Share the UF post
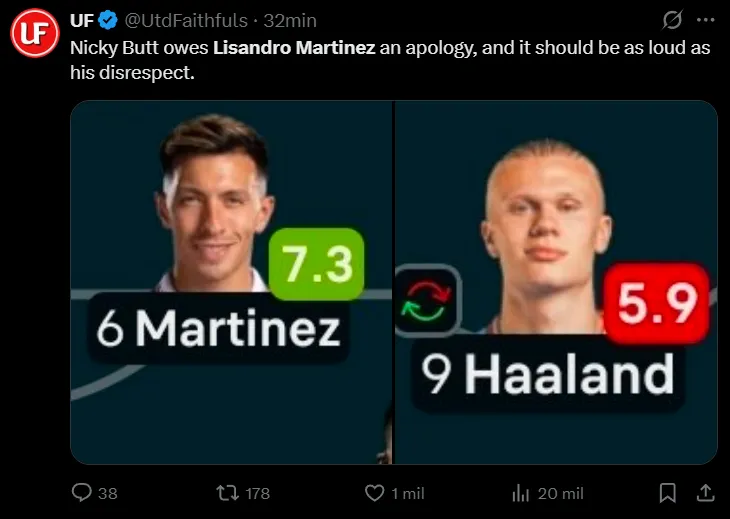Image resolution: width=730 pixels, height=519 pixels. click(704, 493)
